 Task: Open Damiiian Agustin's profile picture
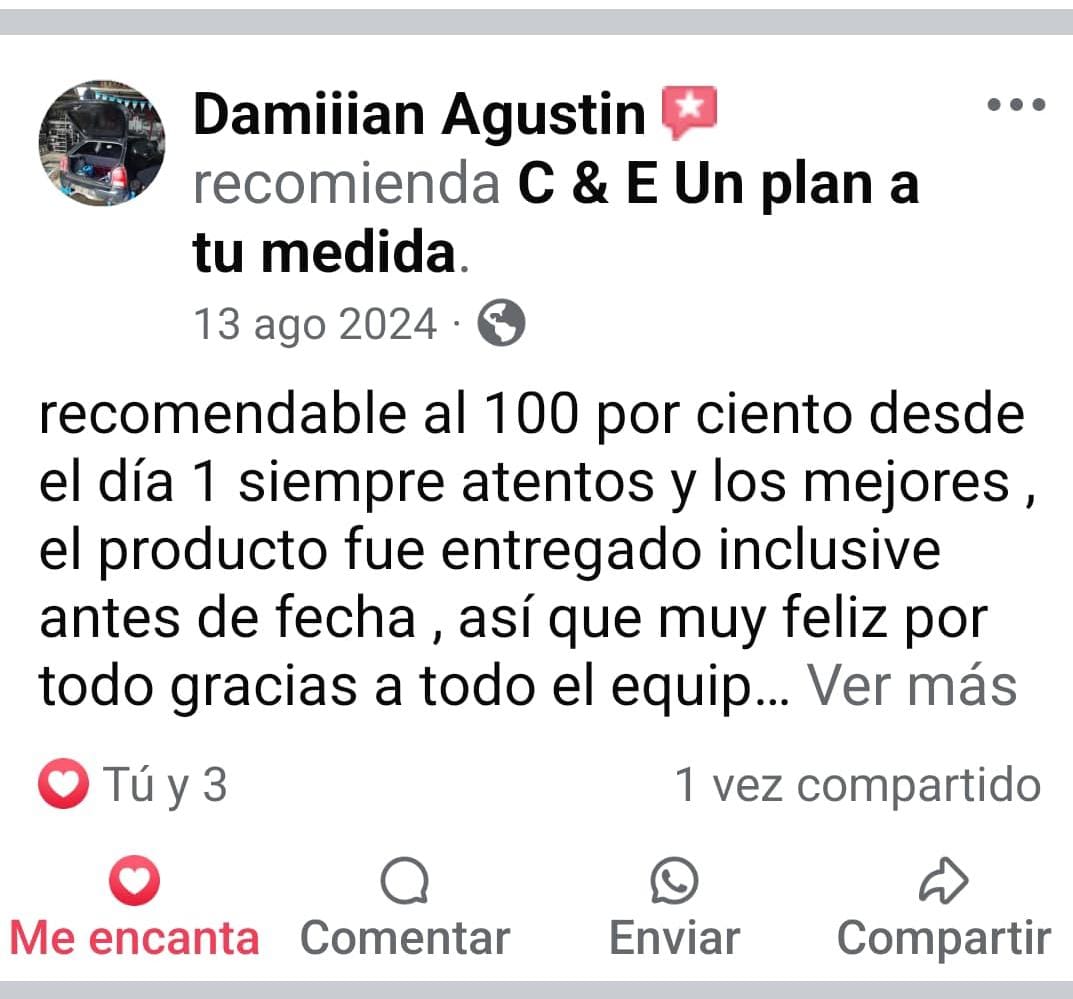coord(101,143)
